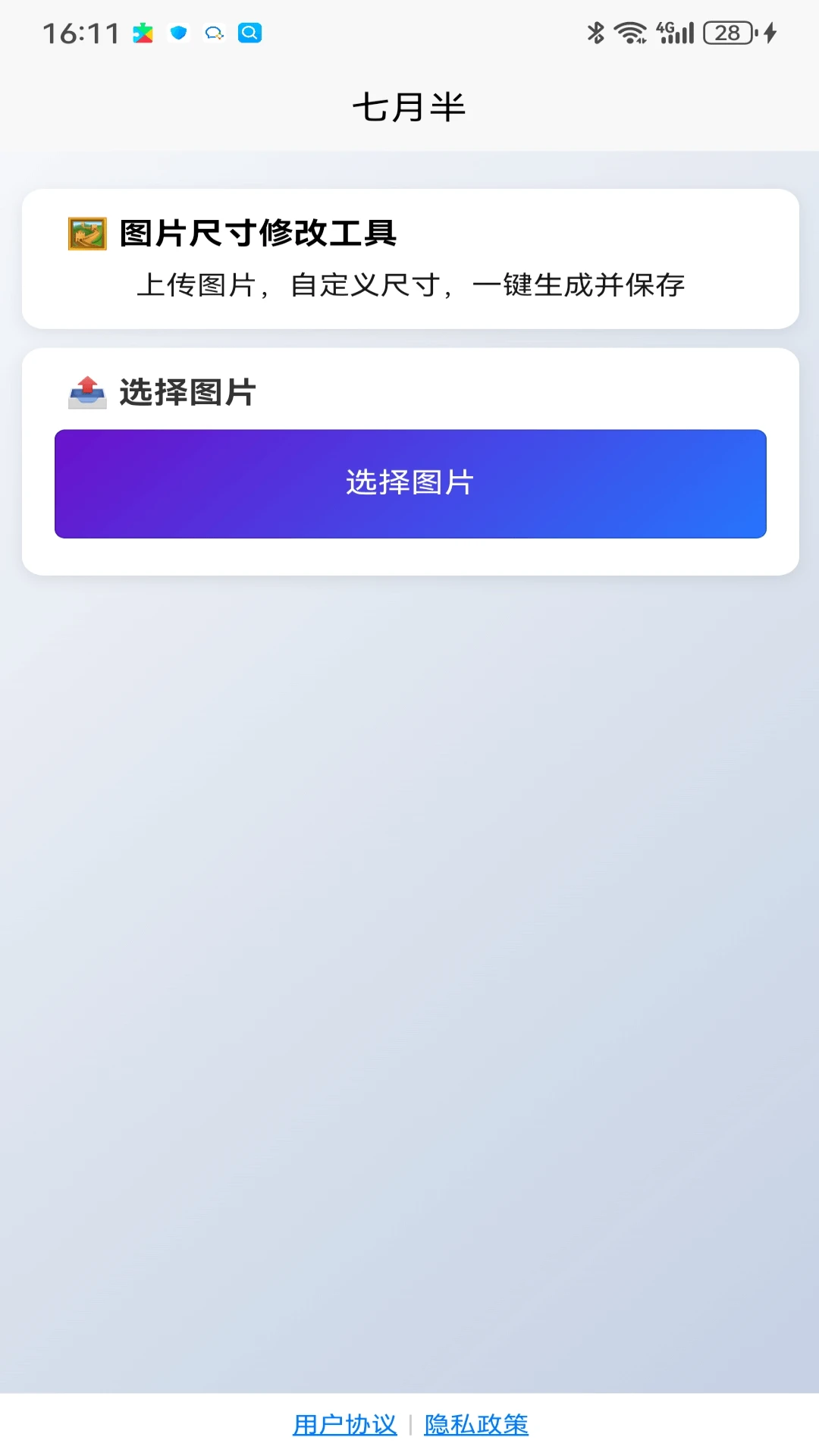Tap the Bluetooth icon in the status bar

pos(596,33)
